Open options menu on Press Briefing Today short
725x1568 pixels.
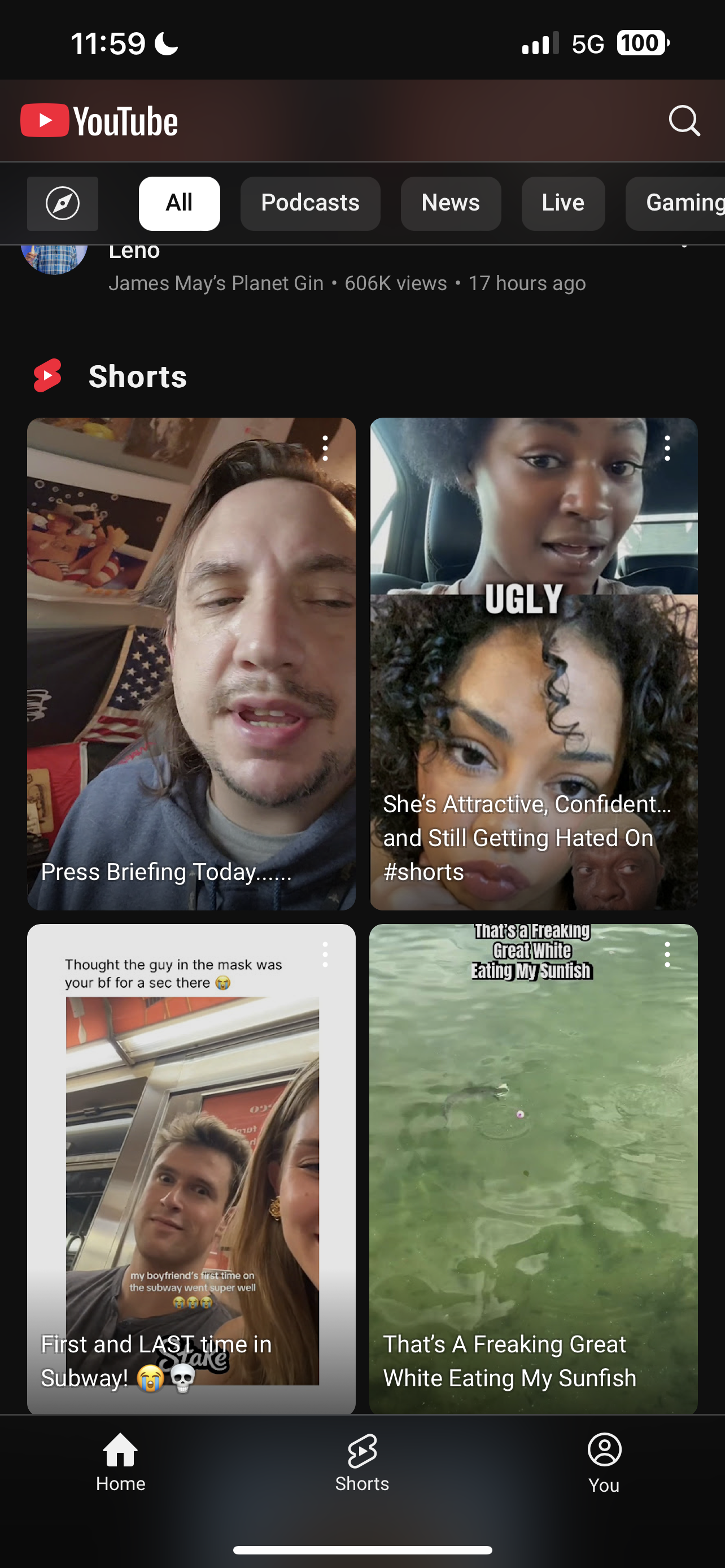point(325,449)
